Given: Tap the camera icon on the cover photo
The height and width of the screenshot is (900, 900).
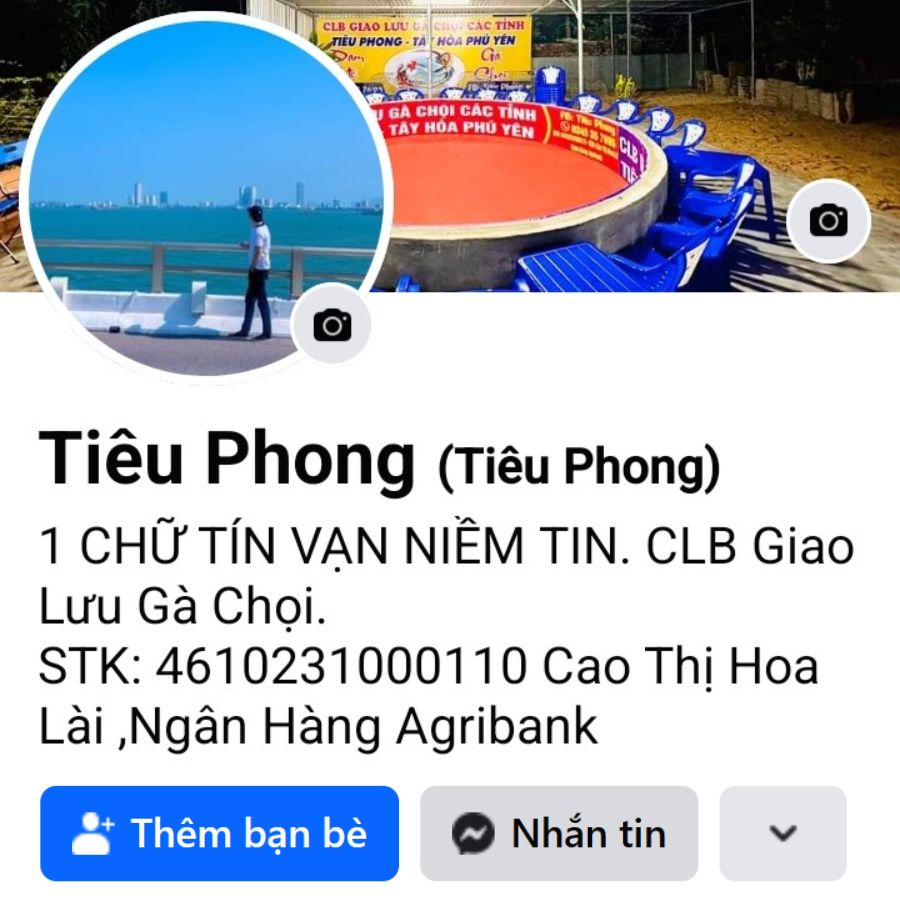Looking at the screenshot, I should (x=828, y=220).
